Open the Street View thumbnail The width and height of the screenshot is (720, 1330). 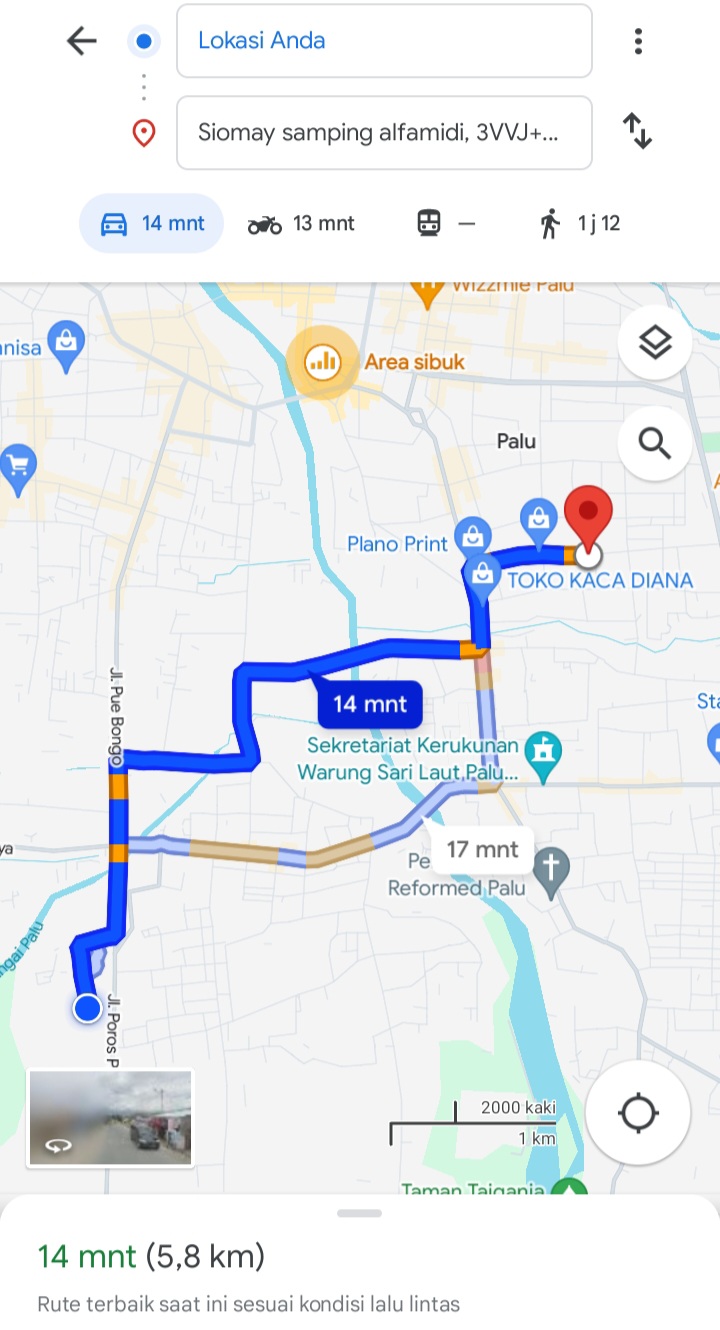(110, 1118)
